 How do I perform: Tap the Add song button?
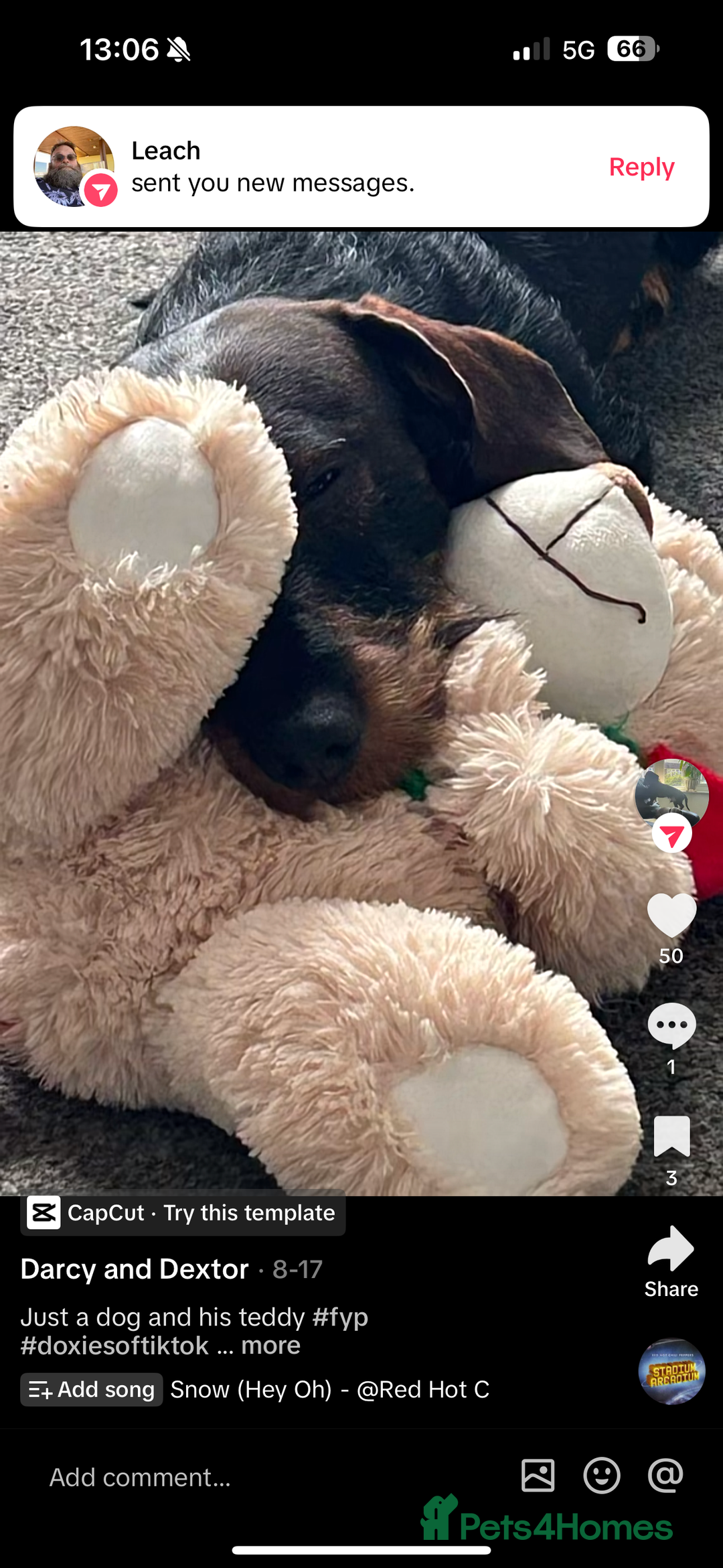[x=92, y=1390]
